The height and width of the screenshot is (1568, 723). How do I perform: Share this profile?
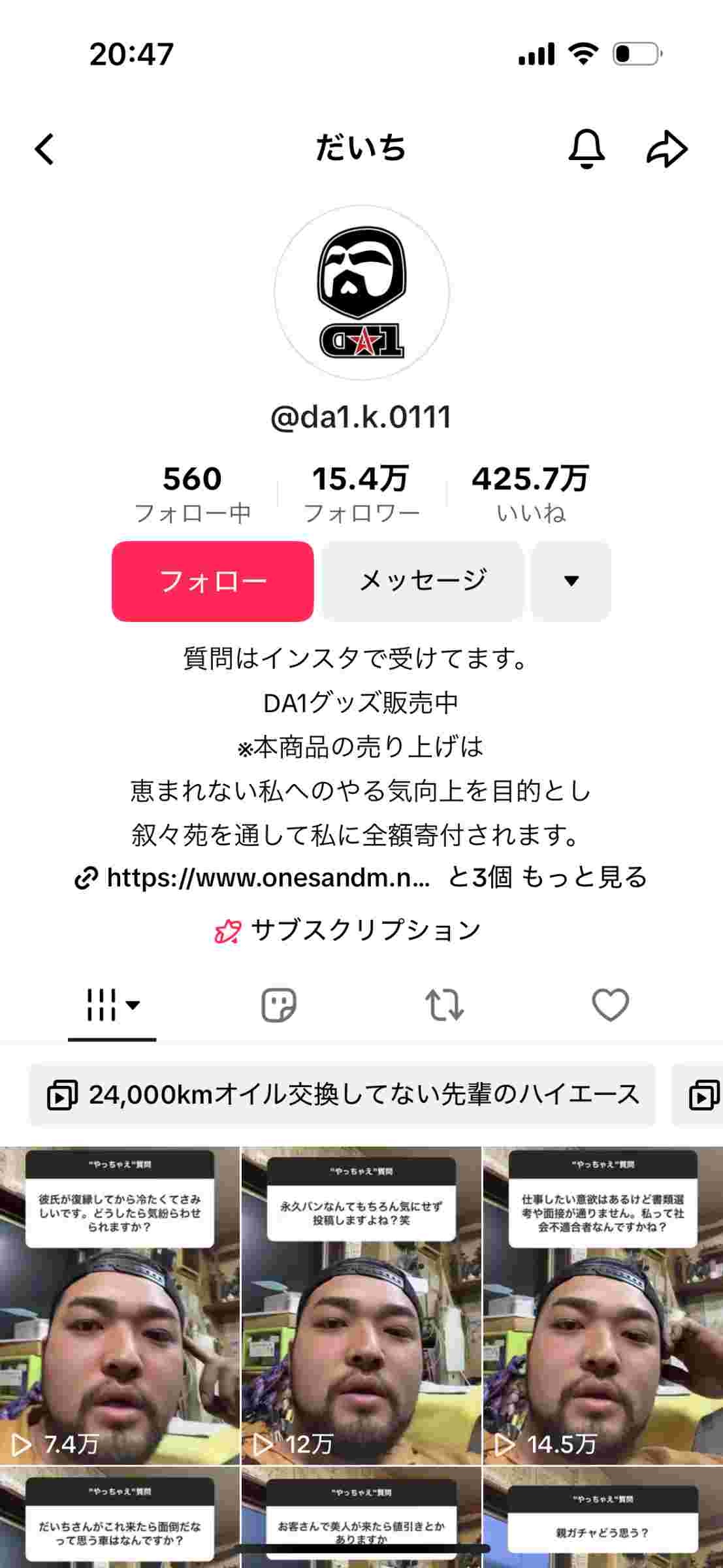(667, 149)
